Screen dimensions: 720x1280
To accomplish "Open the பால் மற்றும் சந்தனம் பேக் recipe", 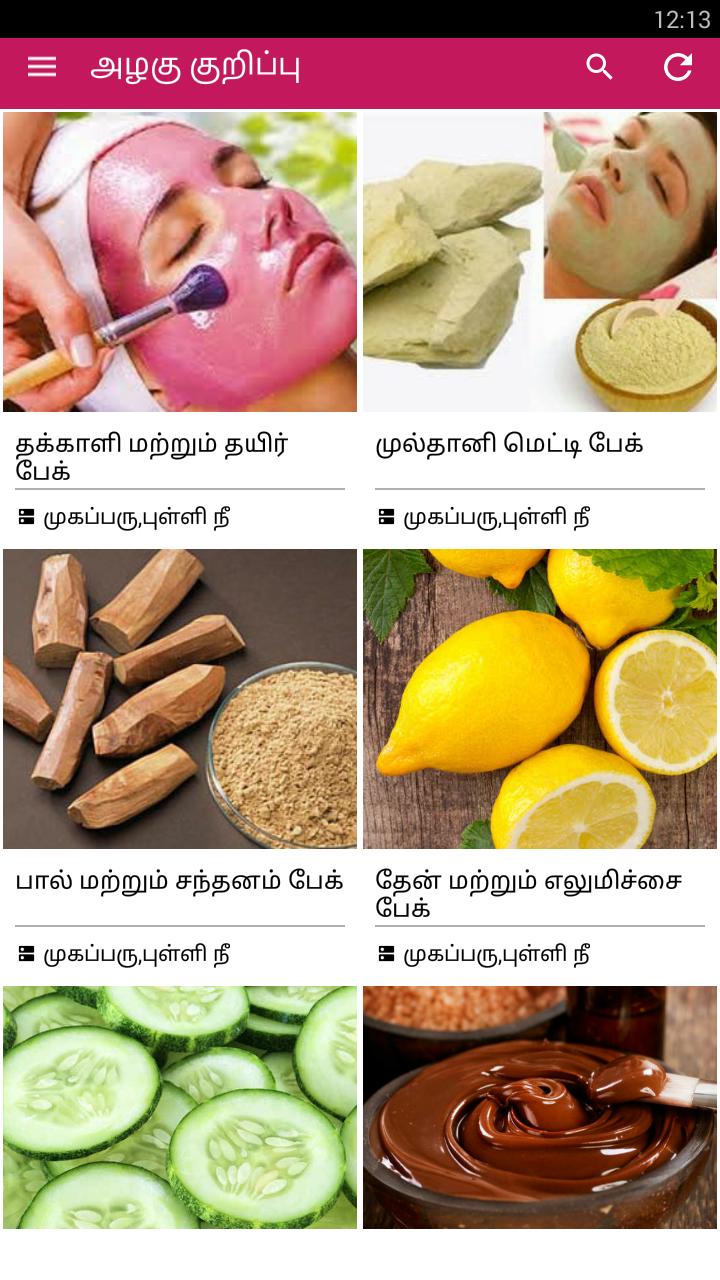I will tap(180, 879).
